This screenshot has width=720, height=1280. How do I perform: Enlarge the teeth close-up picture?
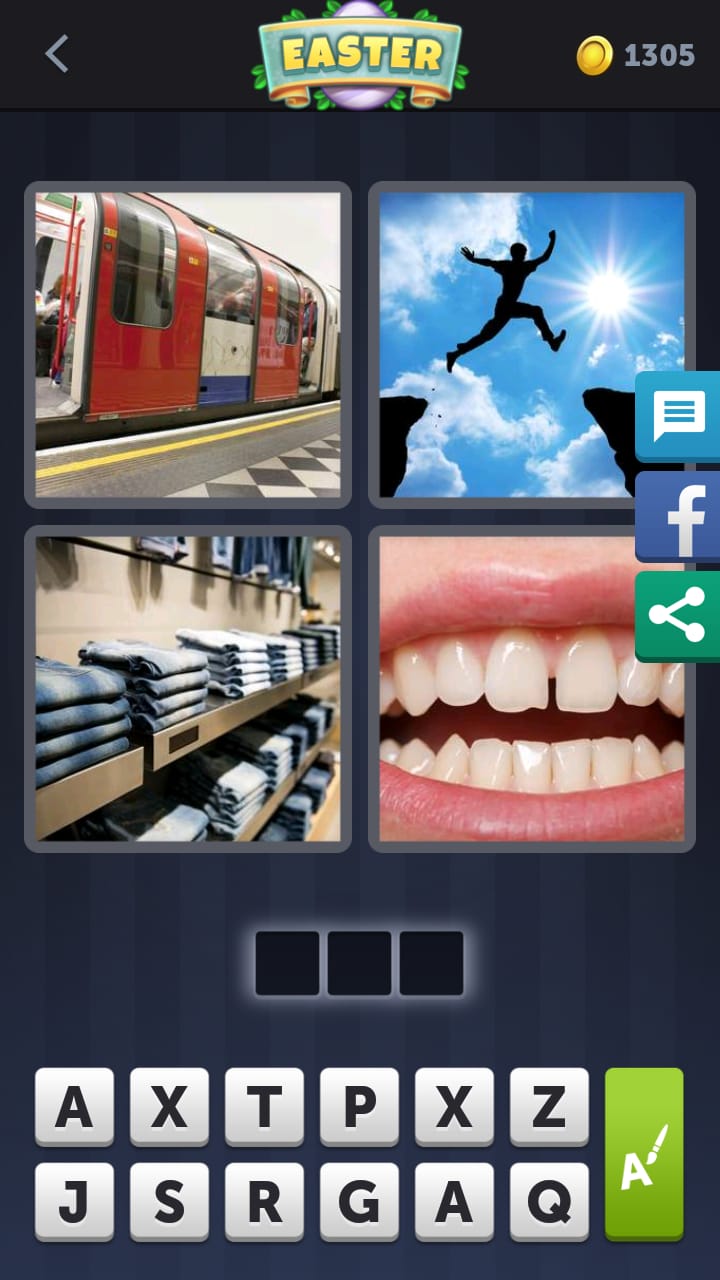click(x=531, y=688)
